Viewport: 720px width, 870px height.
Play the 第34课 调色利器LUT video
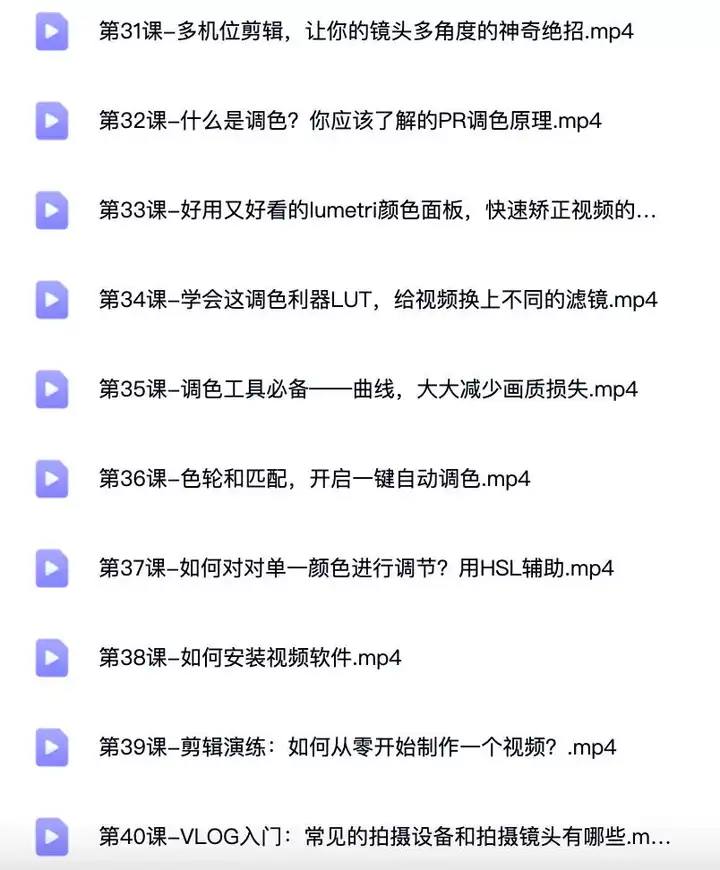[x=378, y=300]
